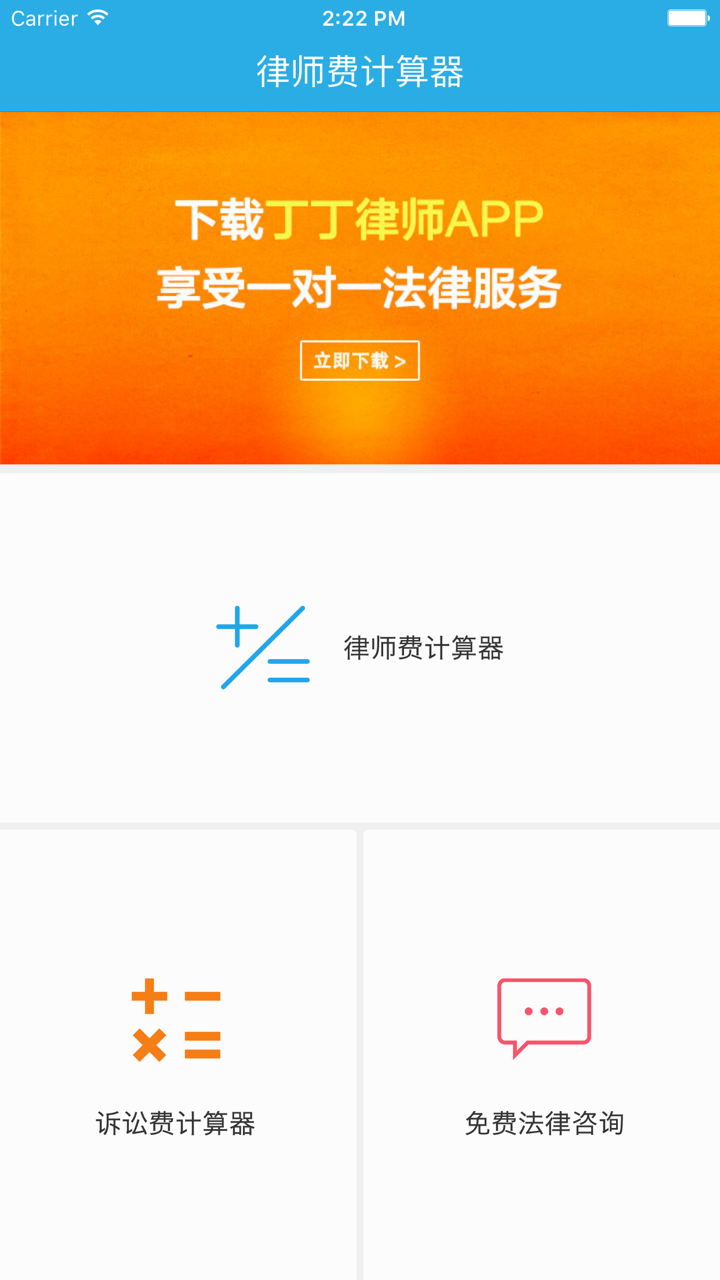
Task: Tap the Wi-Fi signal icon in status bar
Action: click(x=97, y=17)
